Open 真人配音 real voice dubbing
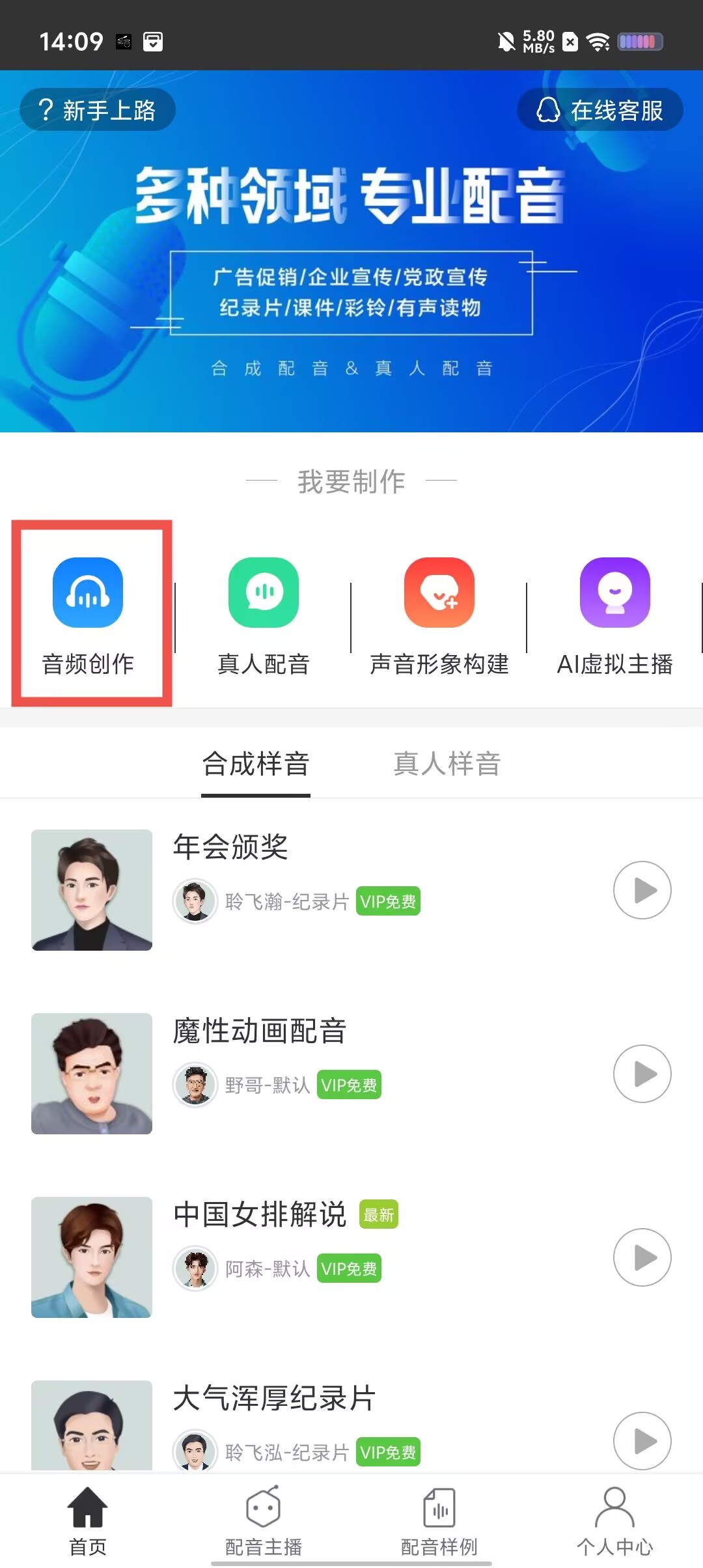The height and width of the screenshot is (1568, 703). pos(264,614)
